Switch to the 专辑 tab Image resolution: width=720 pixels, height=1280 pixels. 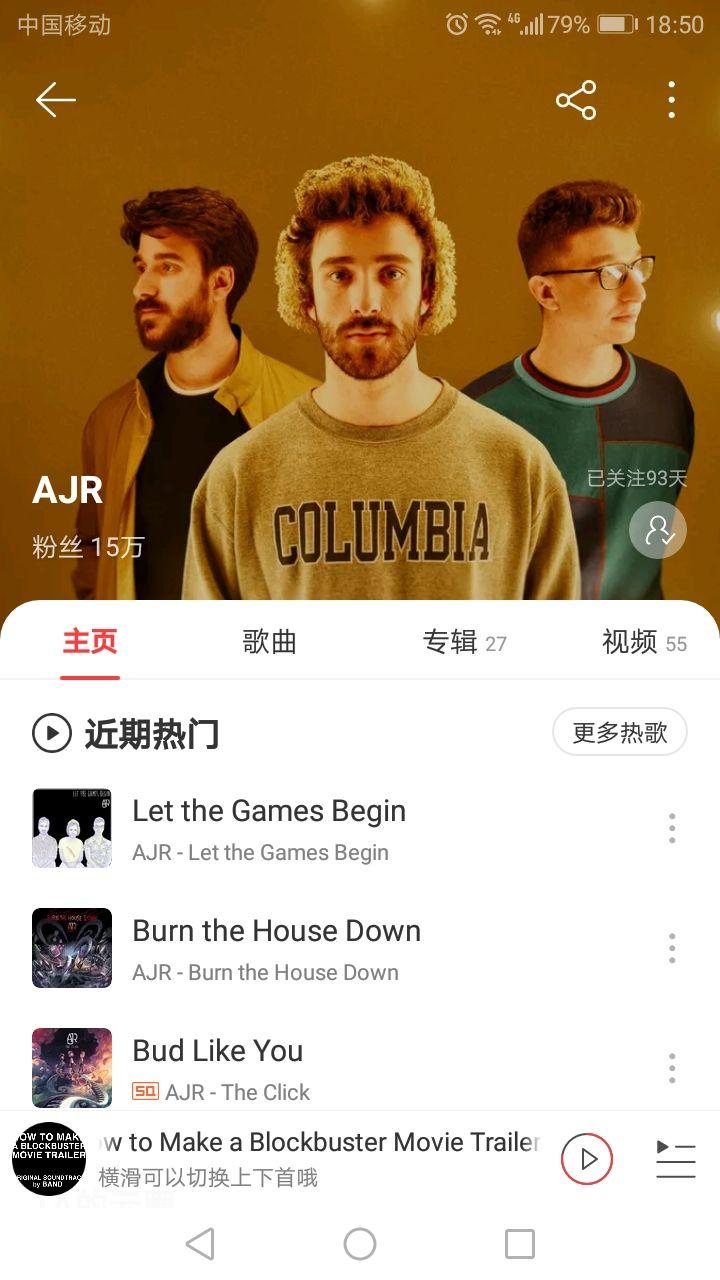click(x=463, y=642)
